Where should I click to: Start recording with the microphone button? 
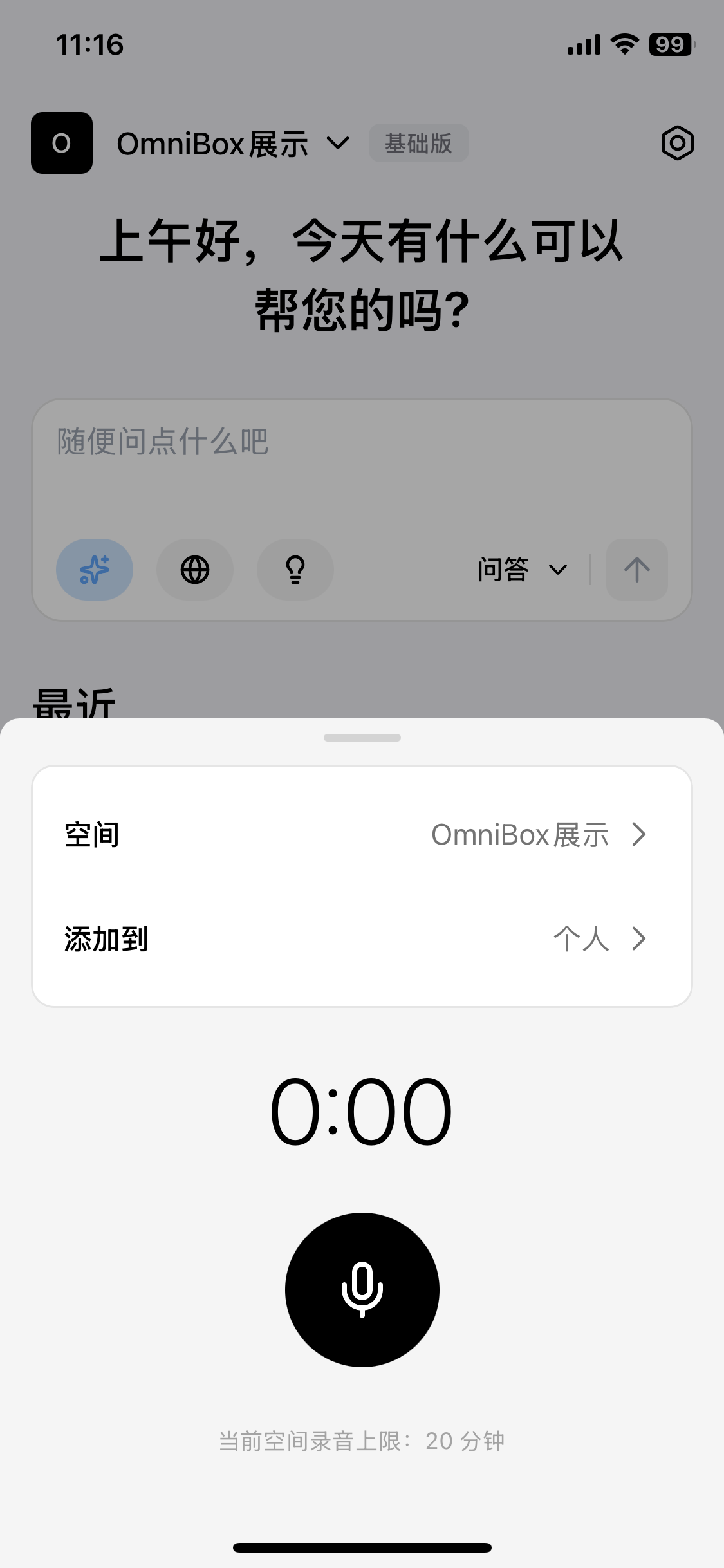[362, 1289]
